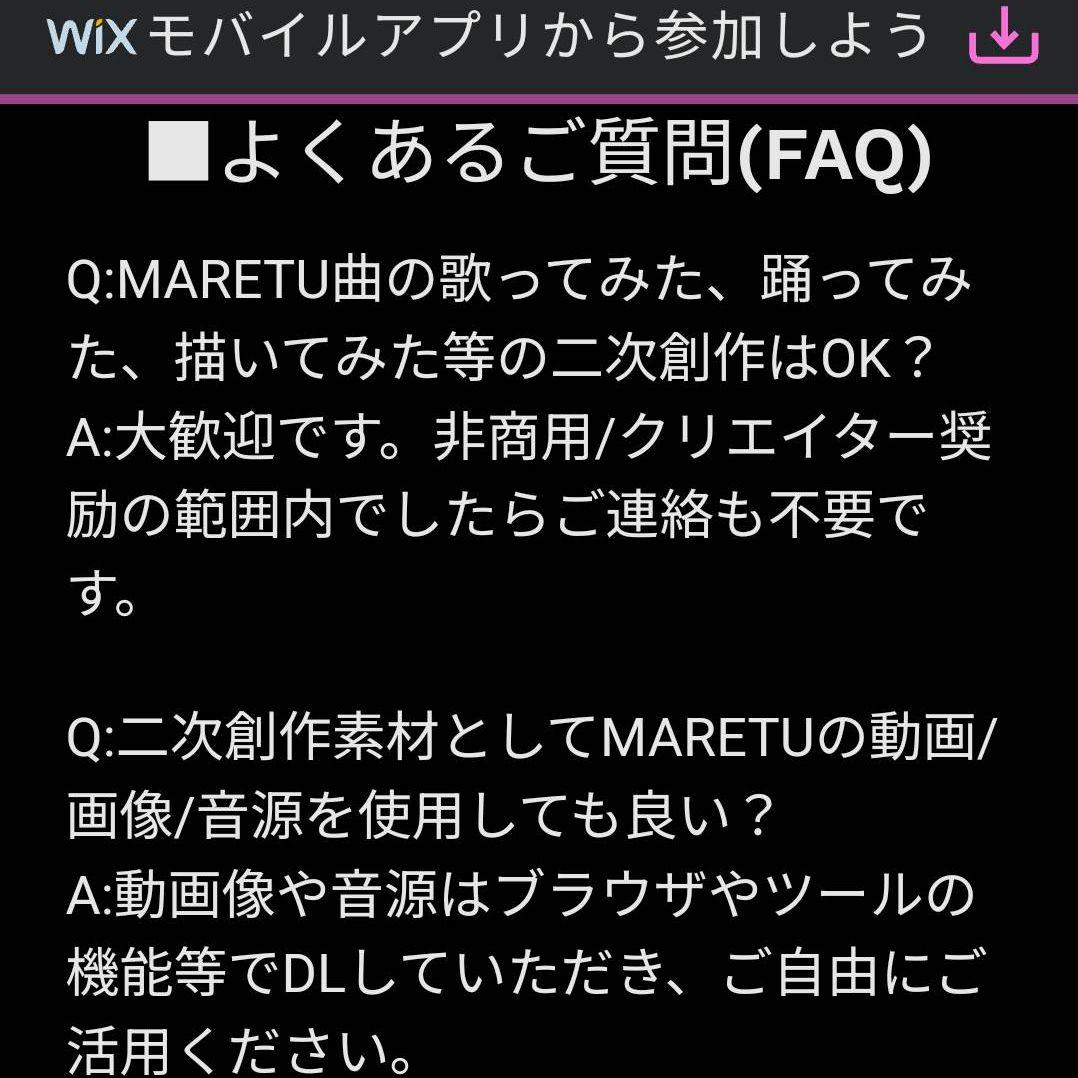Image resolution: width=1078 pixels, height=1078 pixels.
Task: Tap the pink download icon
Action: pos(1003,40)
